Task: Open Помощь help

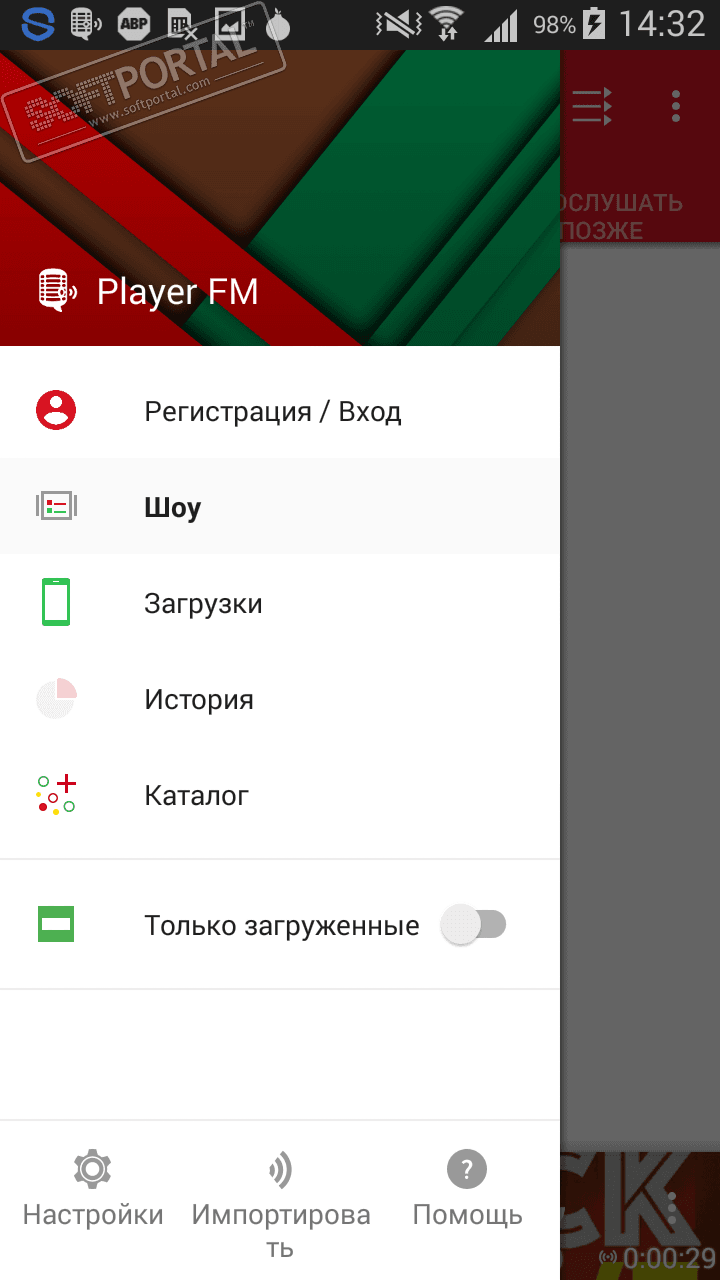Action: coord(467,1190)
